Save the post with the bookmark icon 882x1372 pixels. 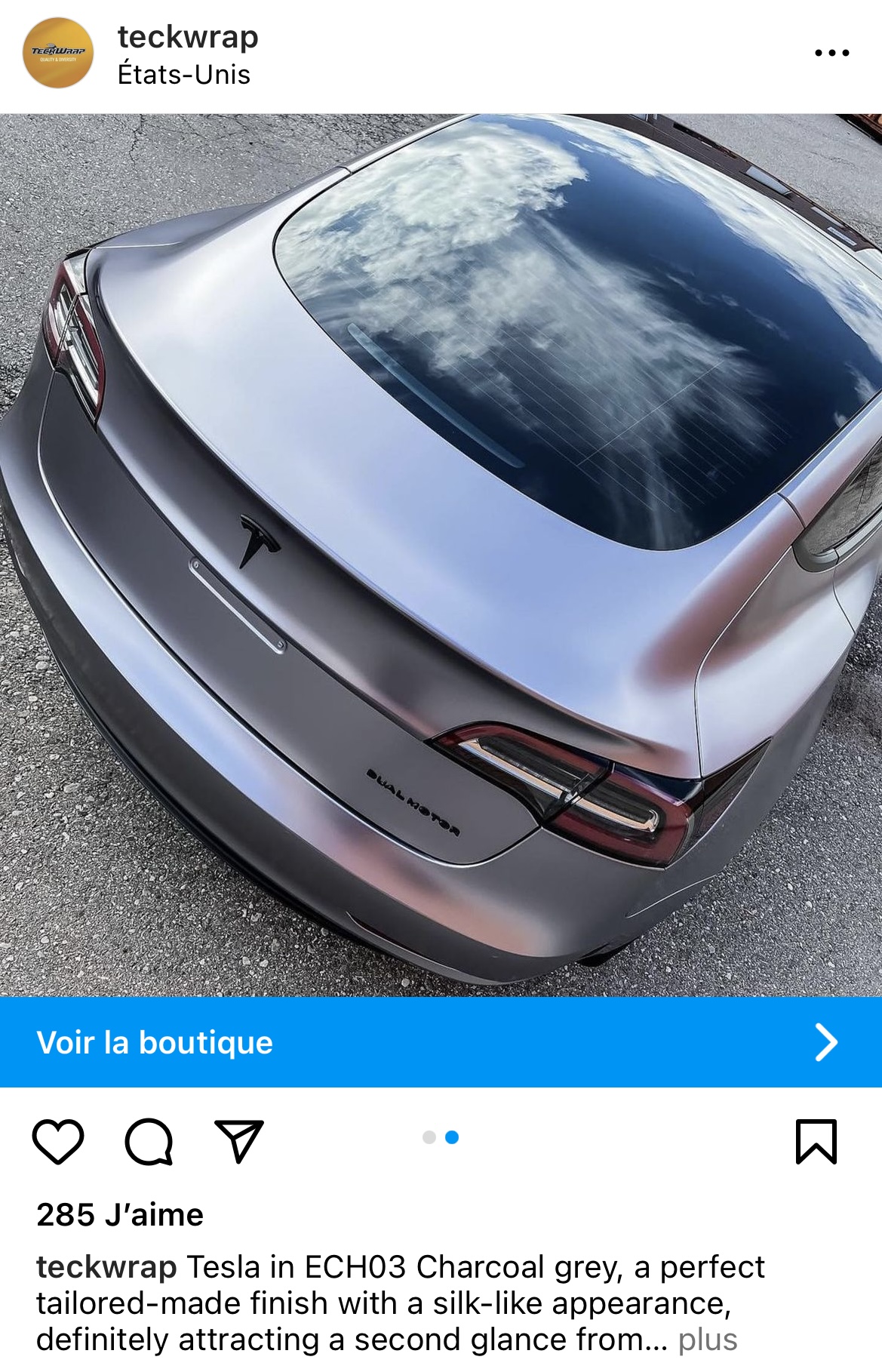click(x=816, y=1141)
